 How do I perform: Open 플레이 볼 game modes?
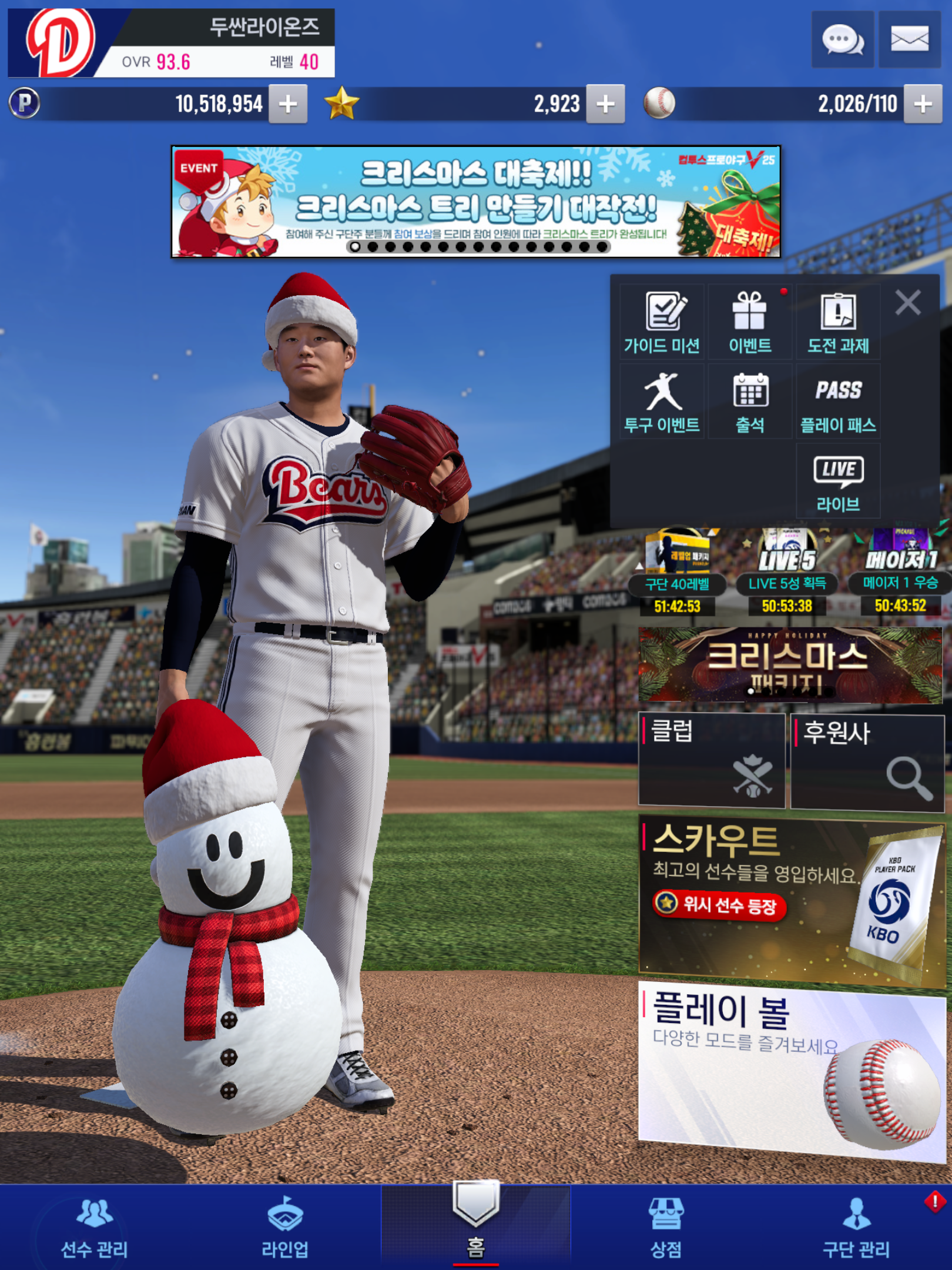point(790,1070)
